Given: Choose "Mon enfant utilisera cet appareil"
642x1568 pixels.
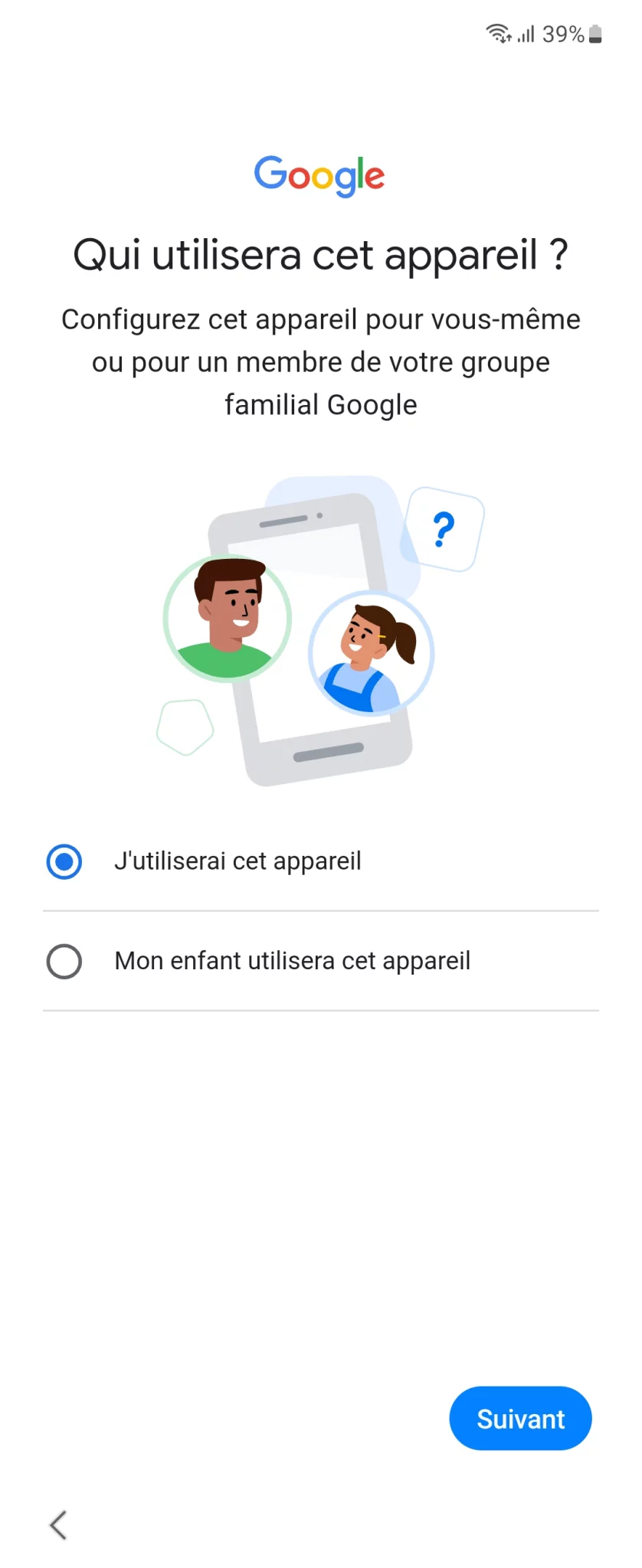Looking at the screenshot, I should (64, 961).
